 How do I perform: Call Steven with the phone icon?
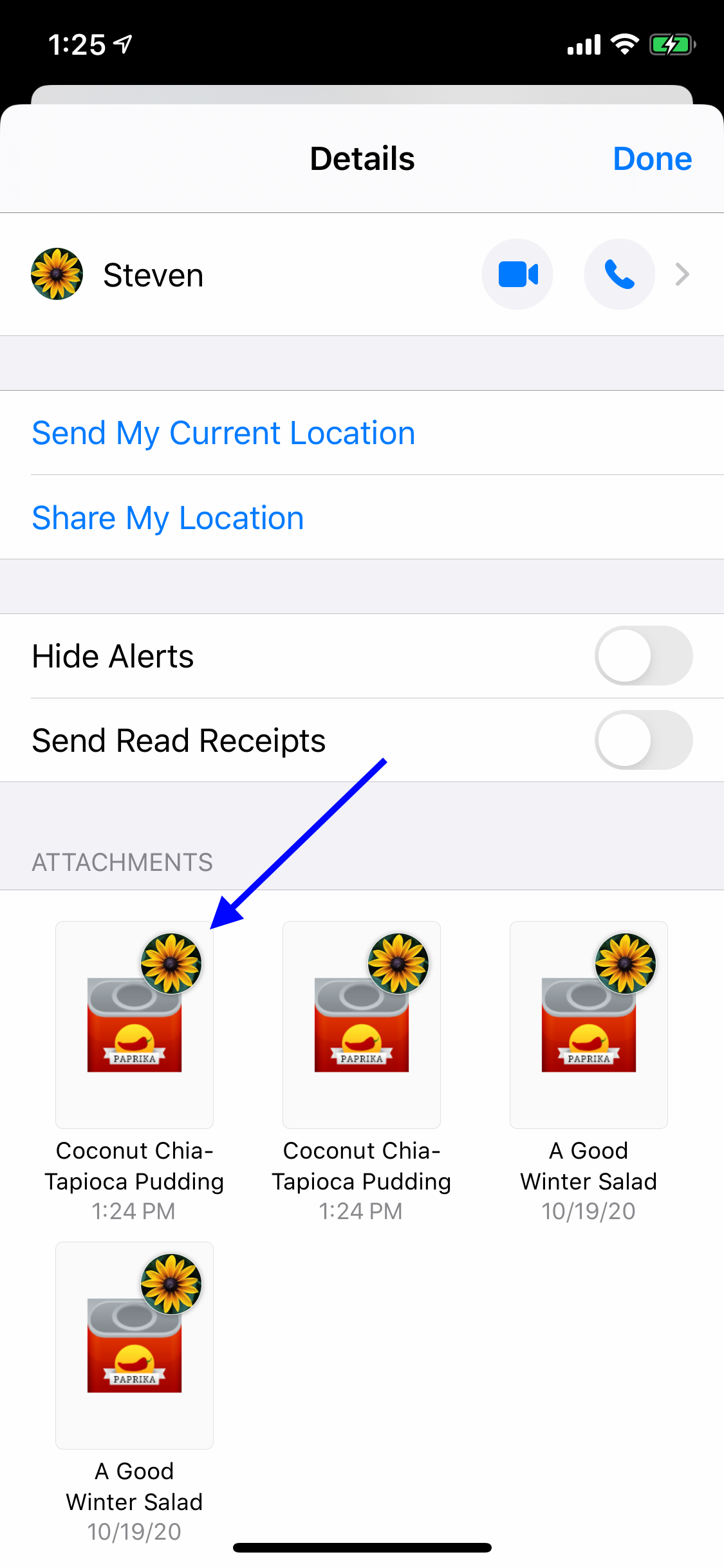619,274
